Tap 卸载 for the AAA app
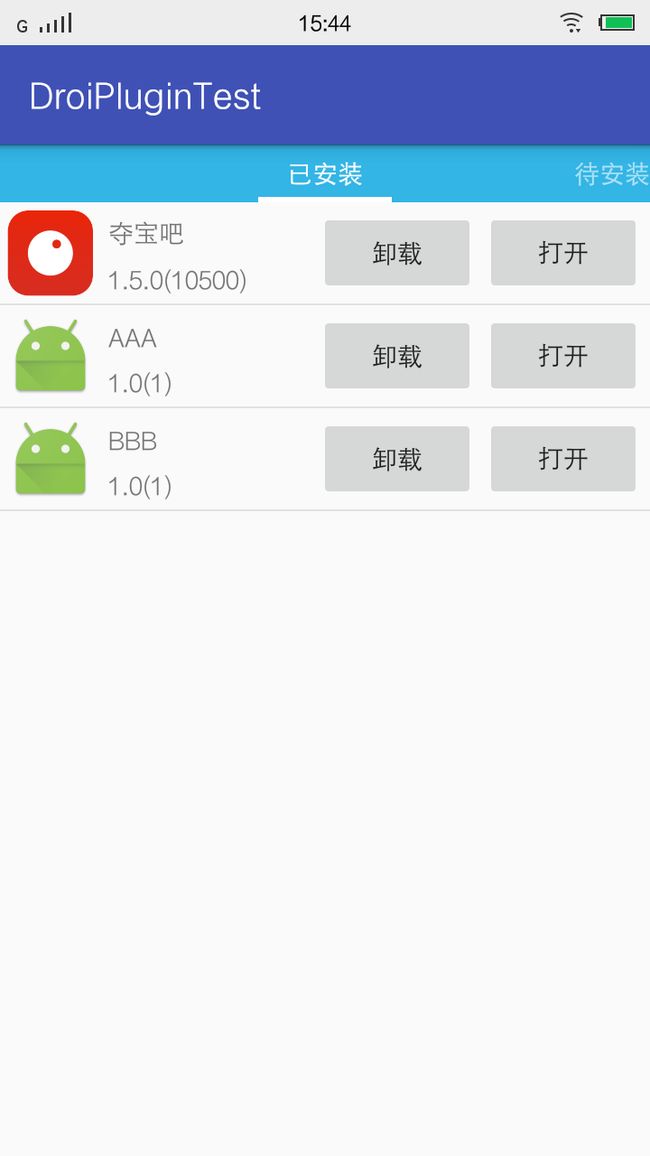Image resolution: width=650 pixels, height=1156 pixels. tap(397, 356)
